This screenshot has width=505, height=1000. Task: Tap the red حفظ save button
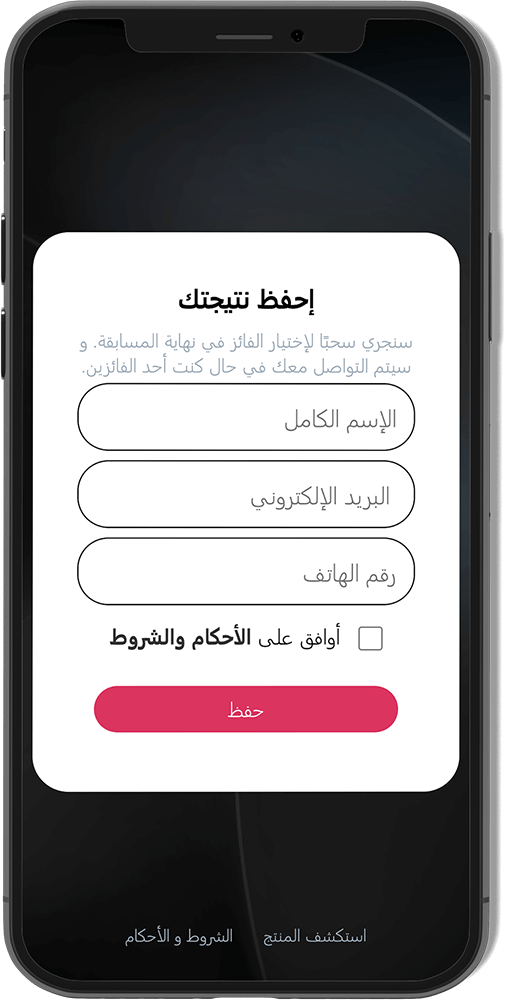[x=246, y=709]
